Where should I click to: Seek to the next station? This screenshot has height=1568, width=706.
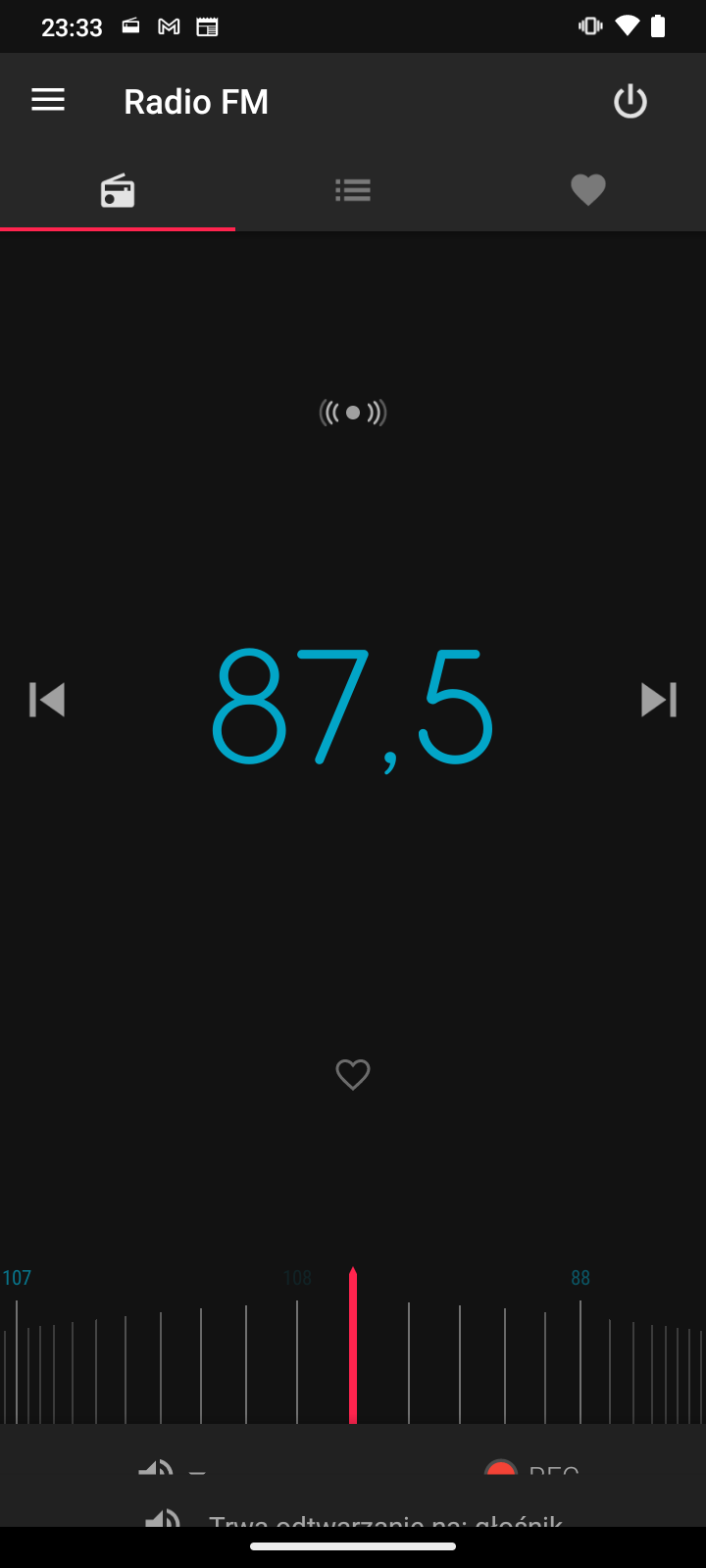[659, 700]
